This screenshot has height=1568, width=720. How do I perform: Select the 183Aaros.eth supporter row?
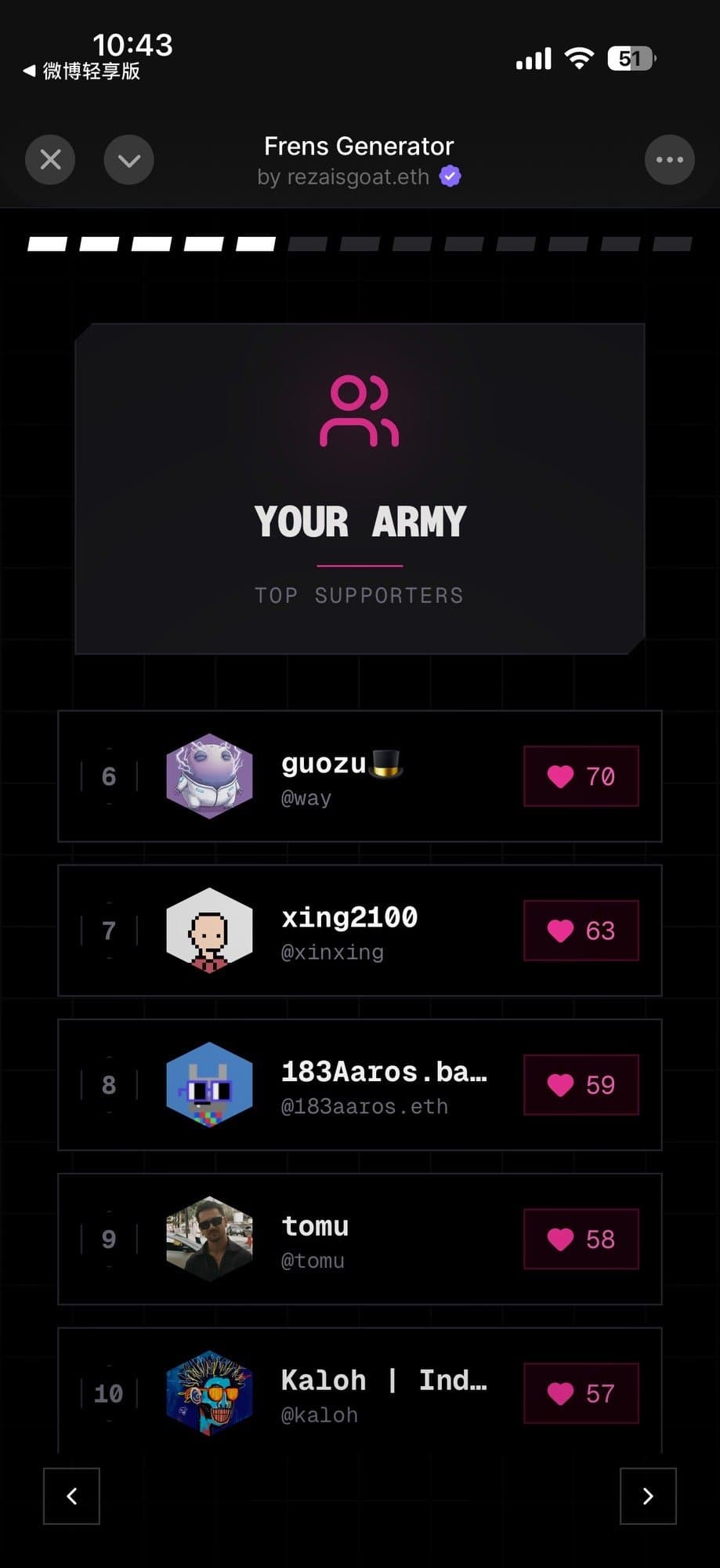360,1084
